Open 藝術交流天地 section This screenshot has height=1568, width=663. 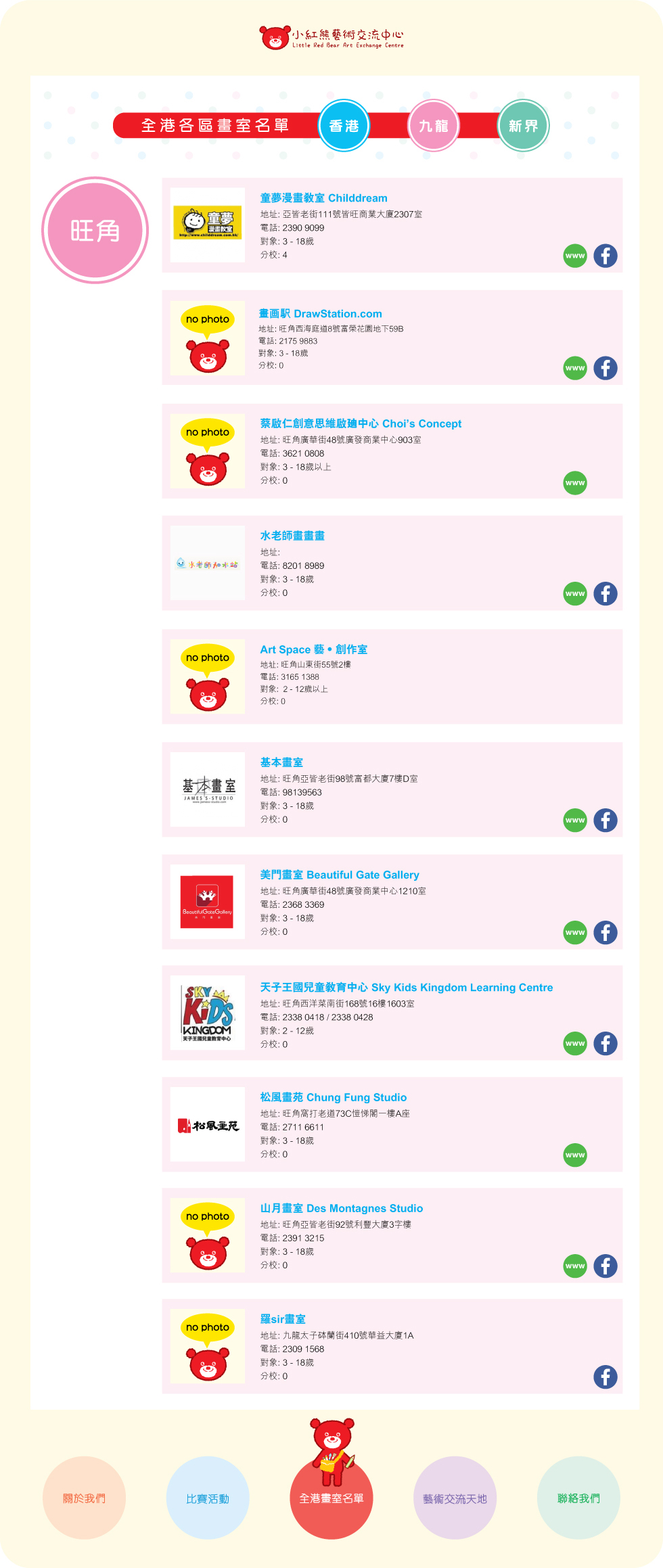point(455,1498)
